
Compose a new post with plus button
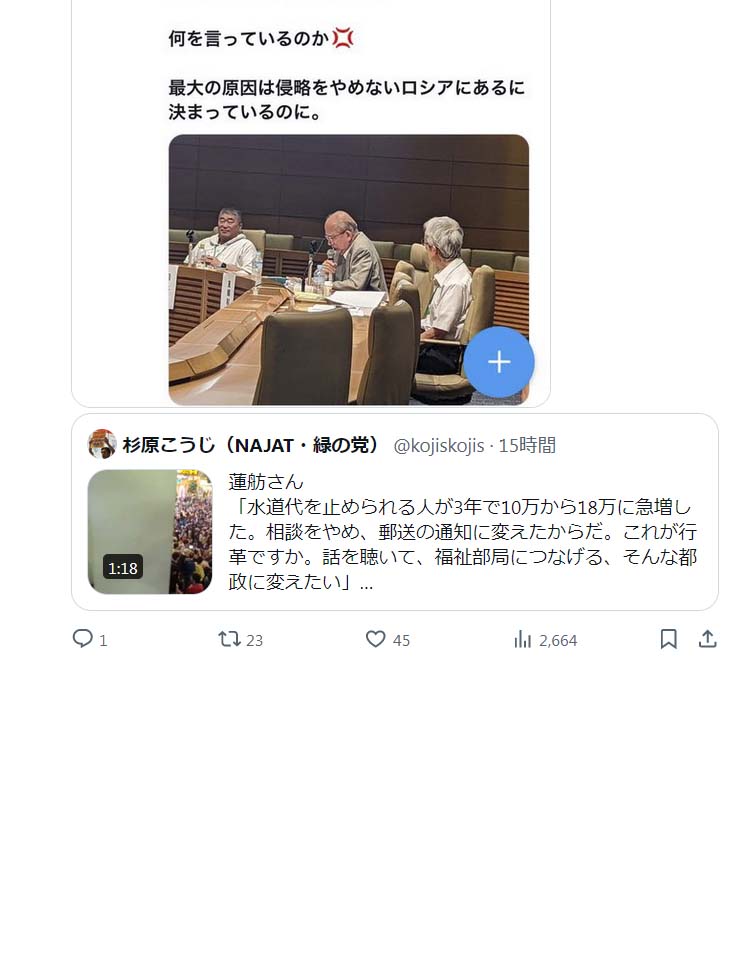tap(499, 362)
